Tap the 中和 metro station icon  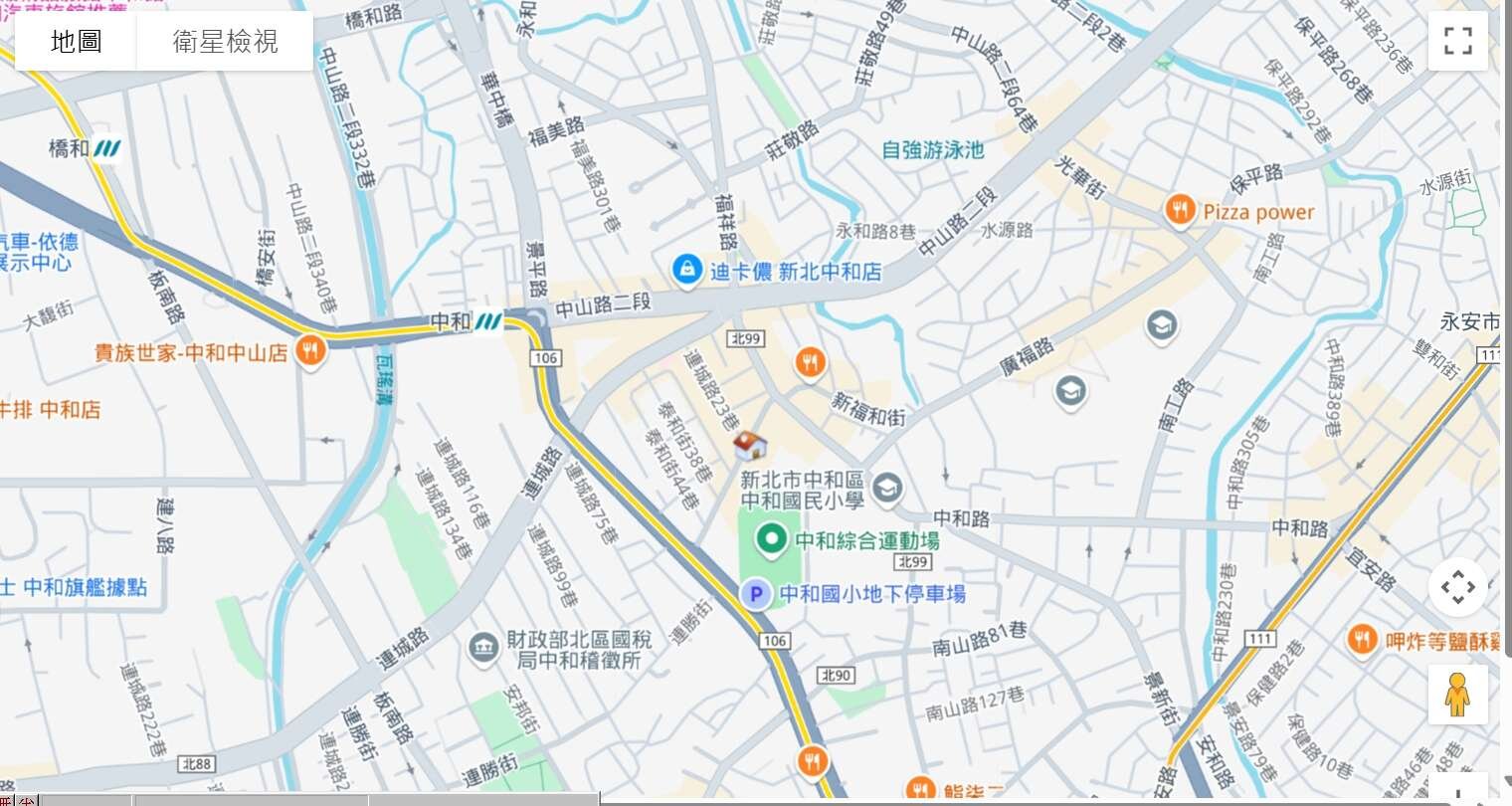(488, 321)
